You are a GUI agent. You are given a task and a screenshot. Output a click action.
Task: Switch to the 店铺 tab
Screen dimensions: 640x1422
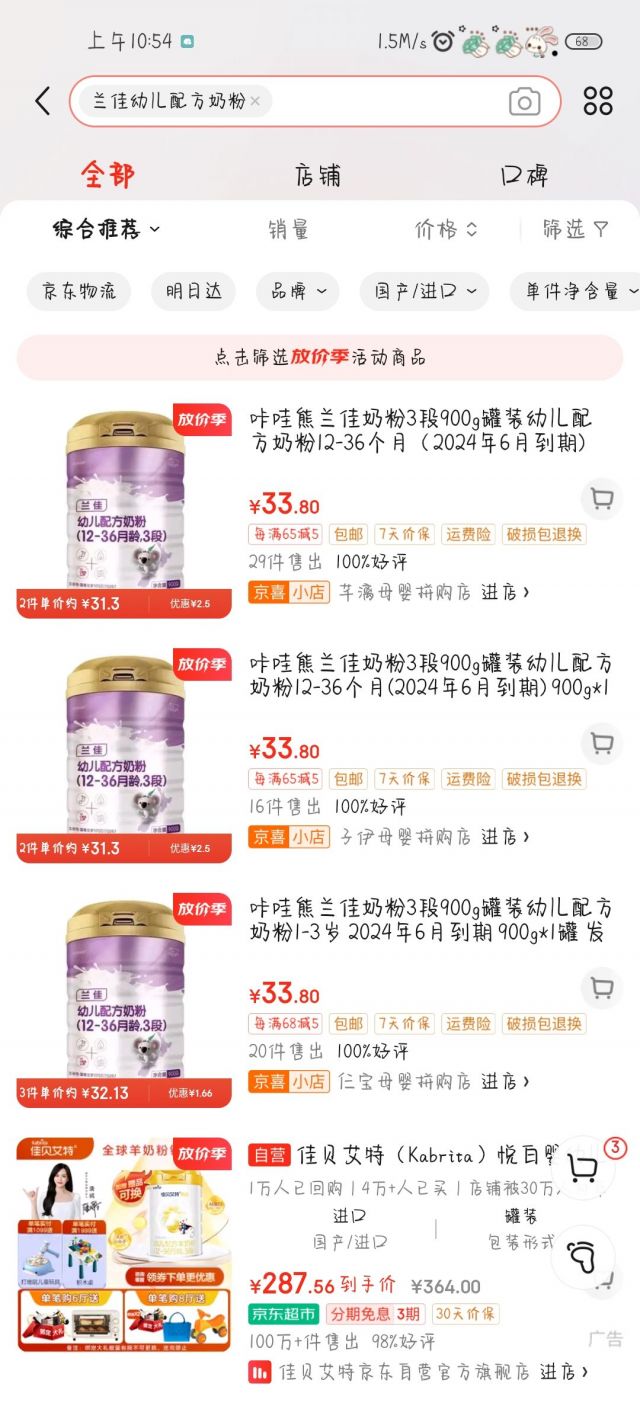coord(318,176)
